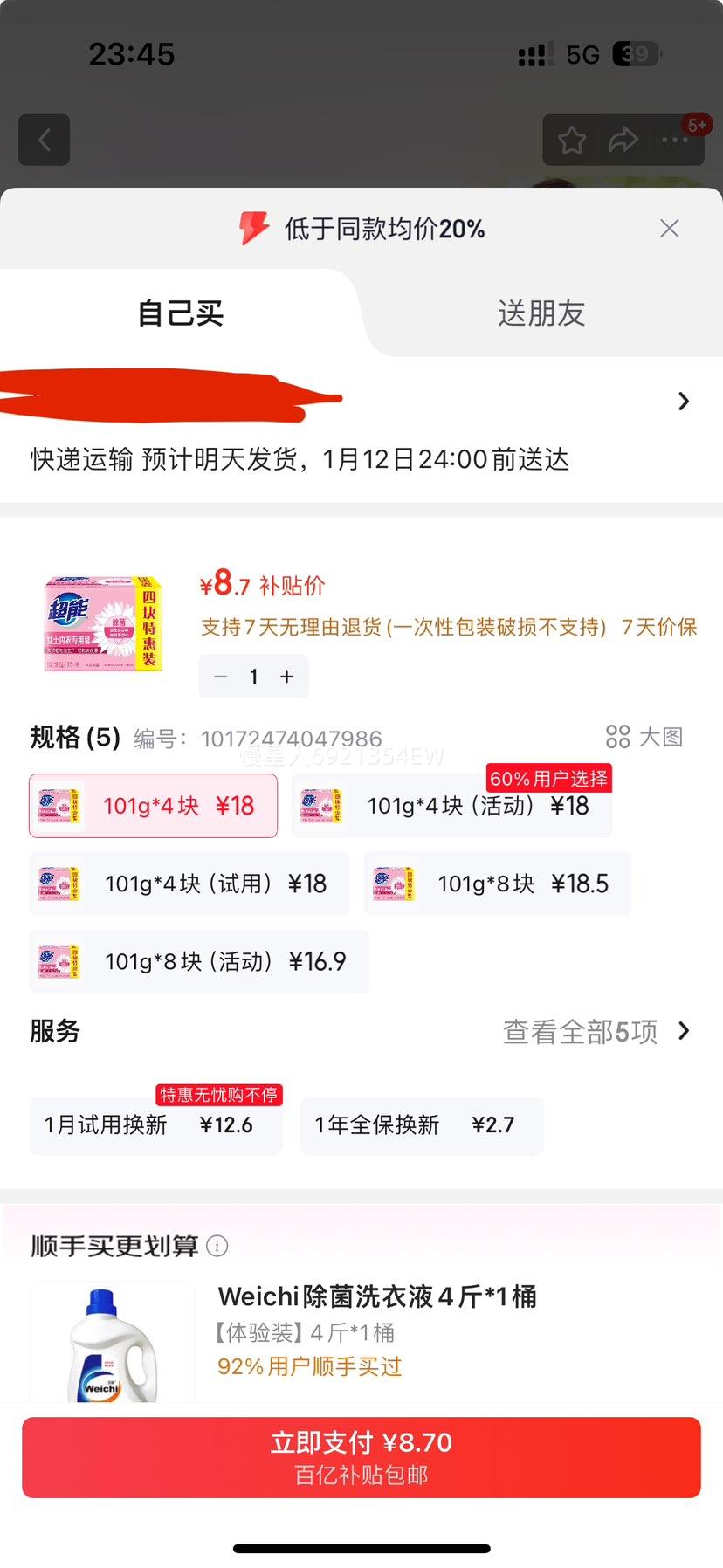723x1568 pixels.
Task: Switch to the 送朋友 tab
Action: coord(540,313)
